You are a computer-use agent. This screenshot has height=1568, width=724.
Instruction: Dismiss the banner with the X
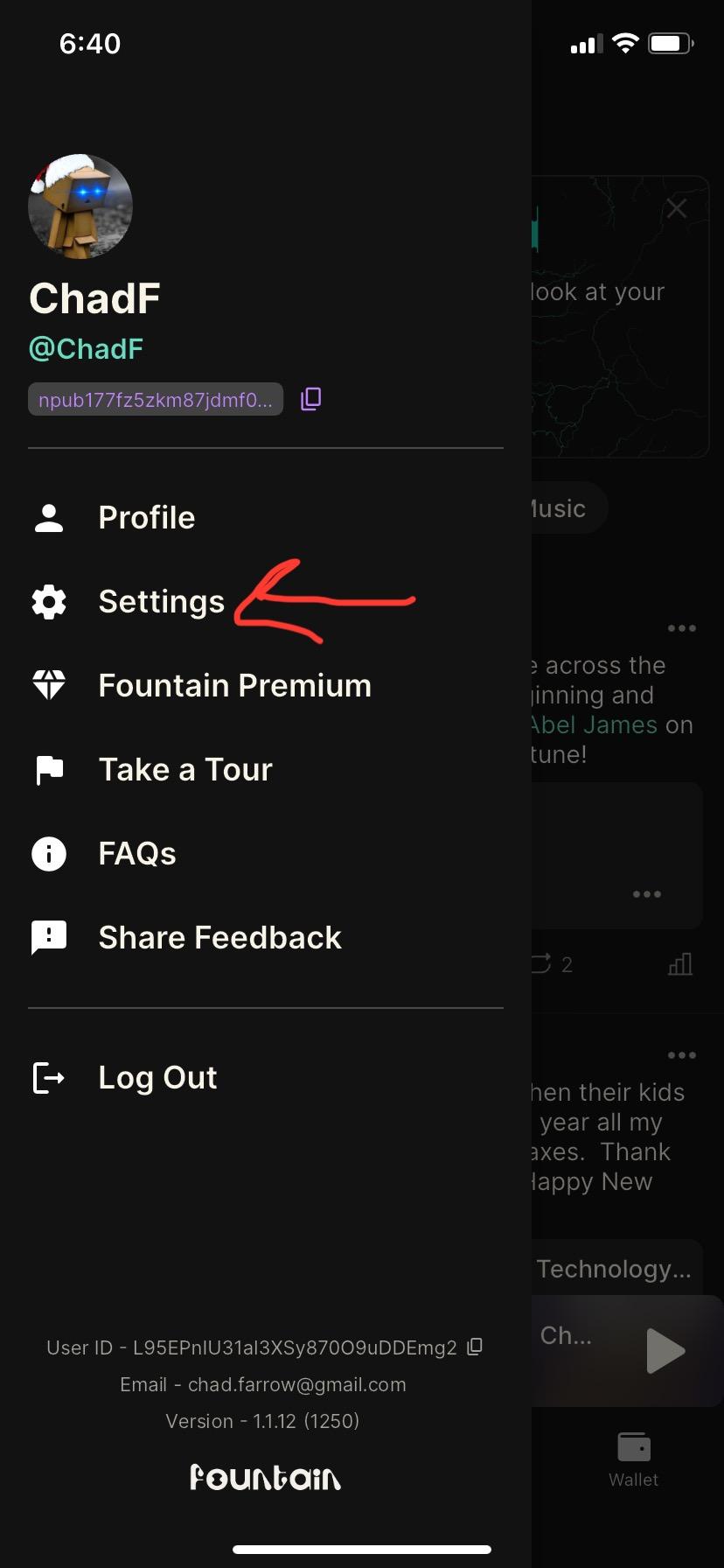(677, 208)
